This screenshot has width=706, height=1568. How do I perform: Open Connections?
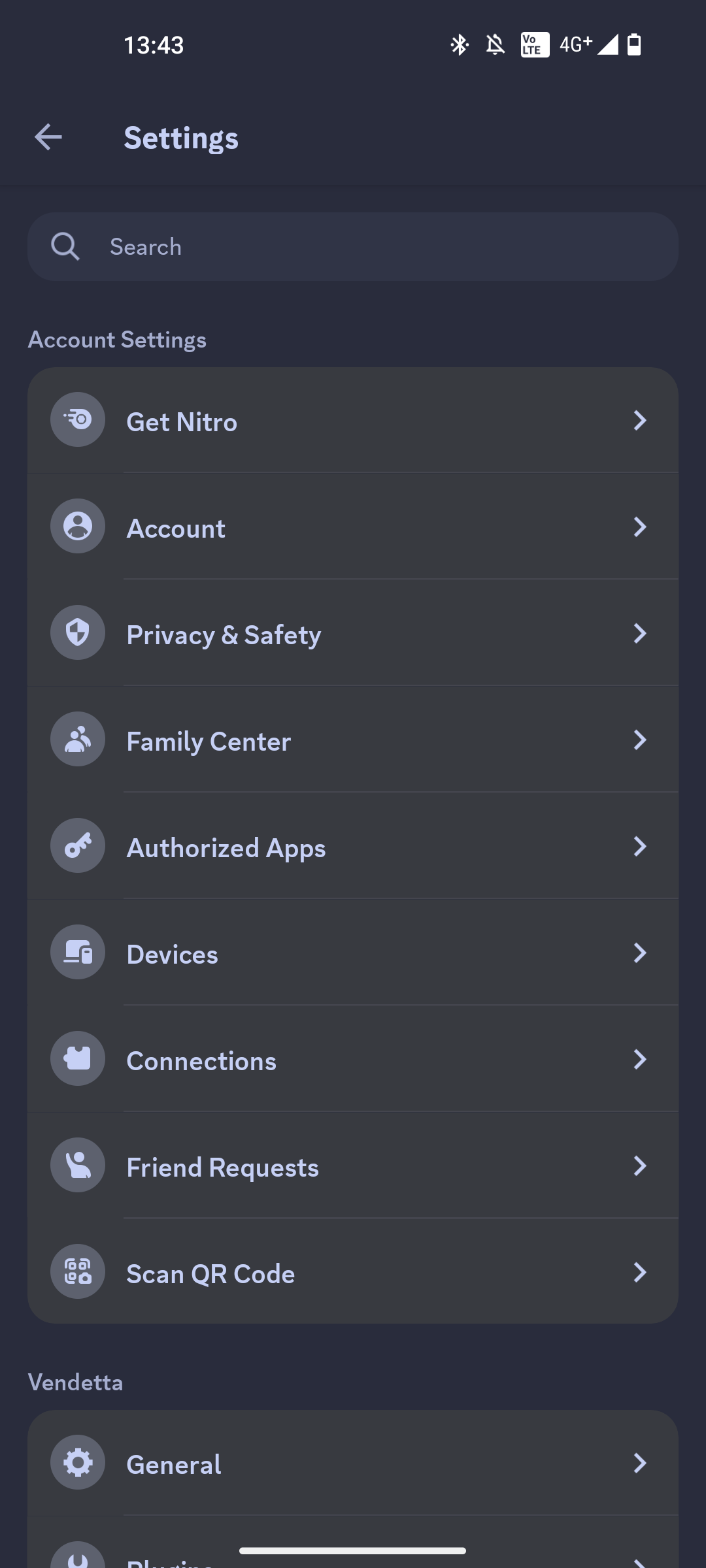353,1060
